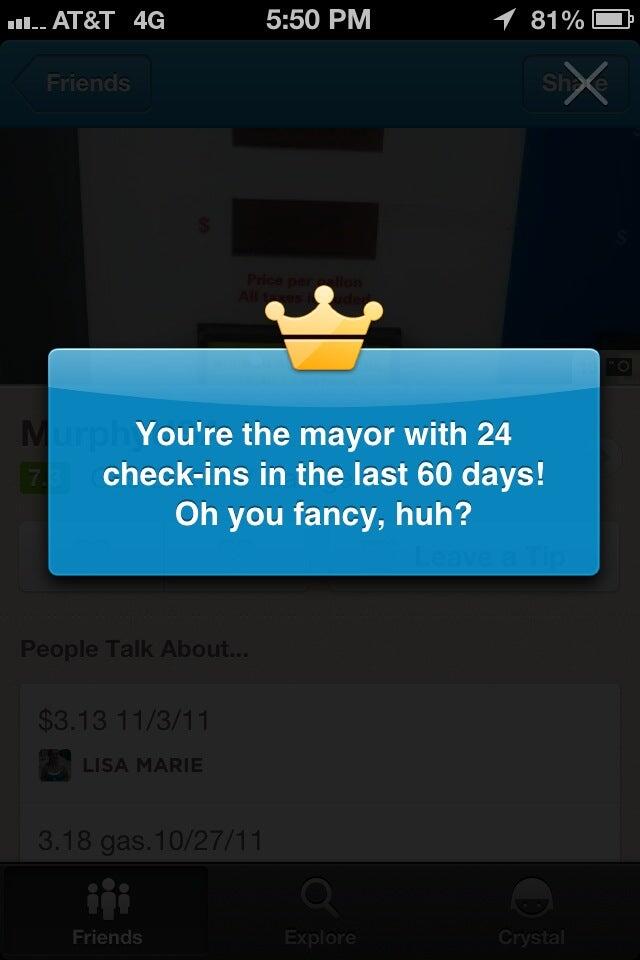Go back to Friends from the top bar
Viewport: 640px width, 960px height.
84,83
